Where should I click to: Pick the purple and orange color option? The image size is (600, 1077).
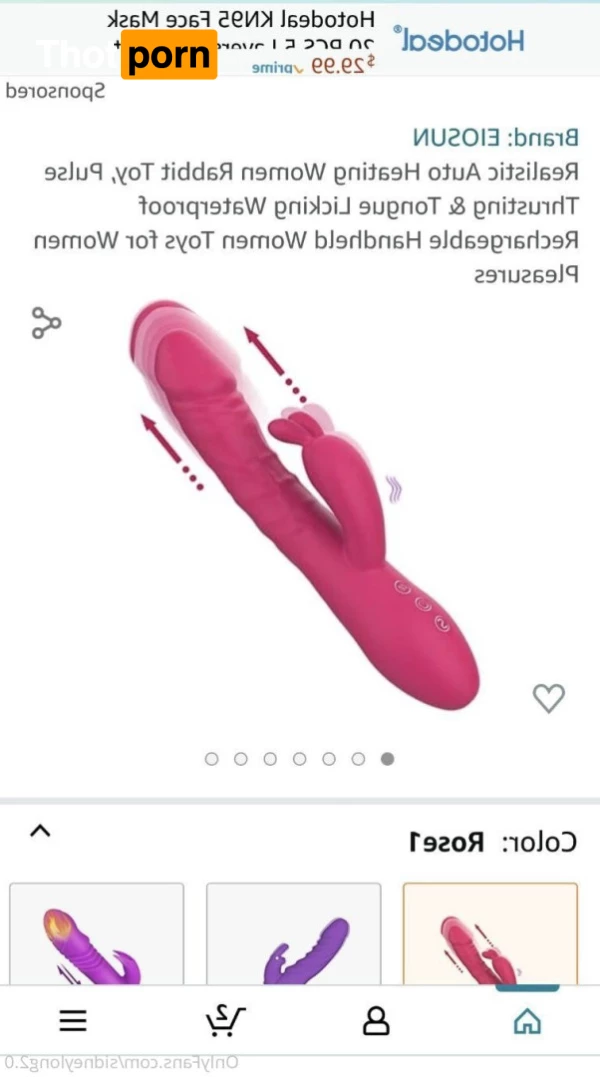tap(97, 935)
